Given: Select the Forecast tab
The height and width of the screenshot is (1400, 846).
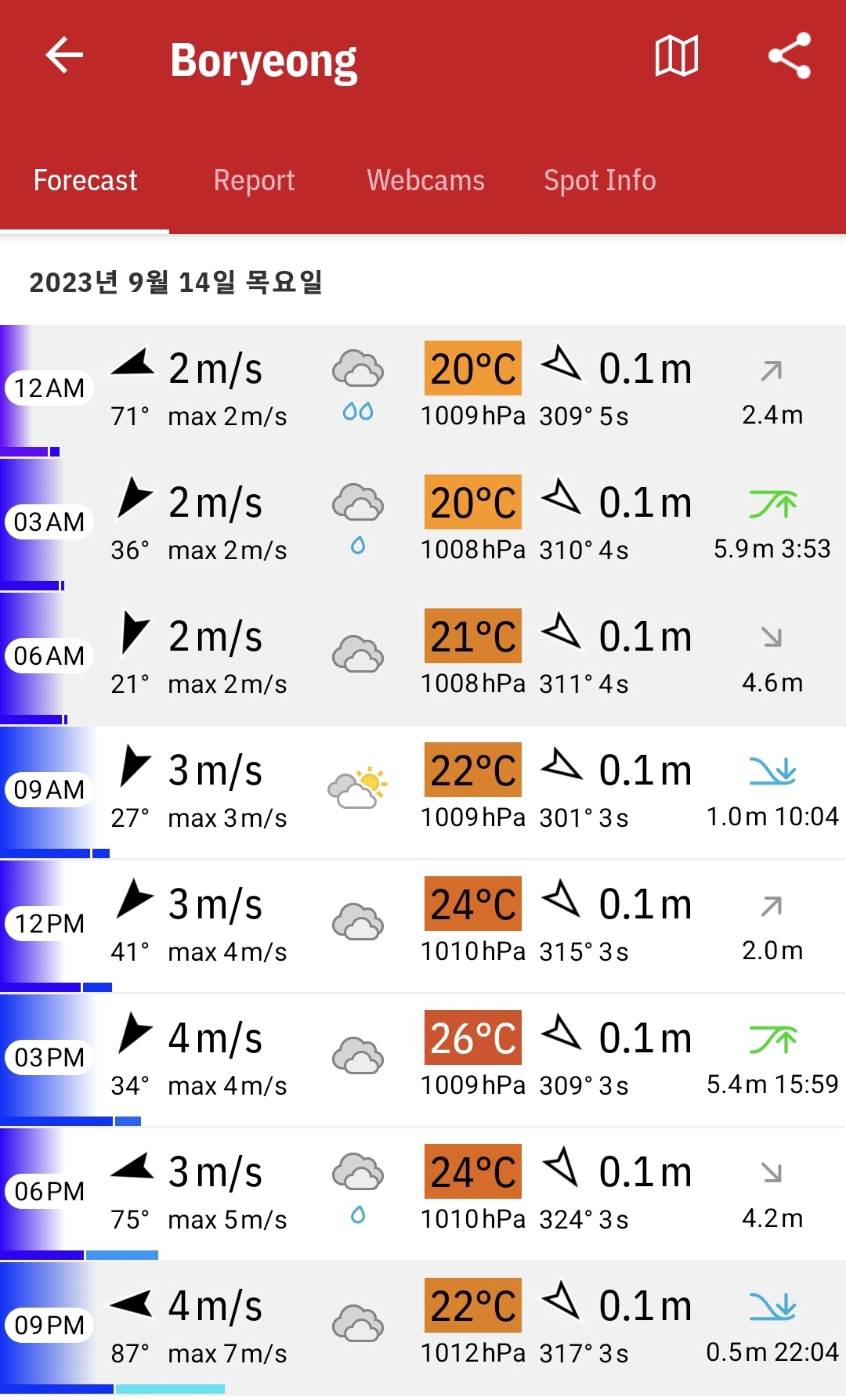Looking at the screenshot, I should click(x=85, y=181).
